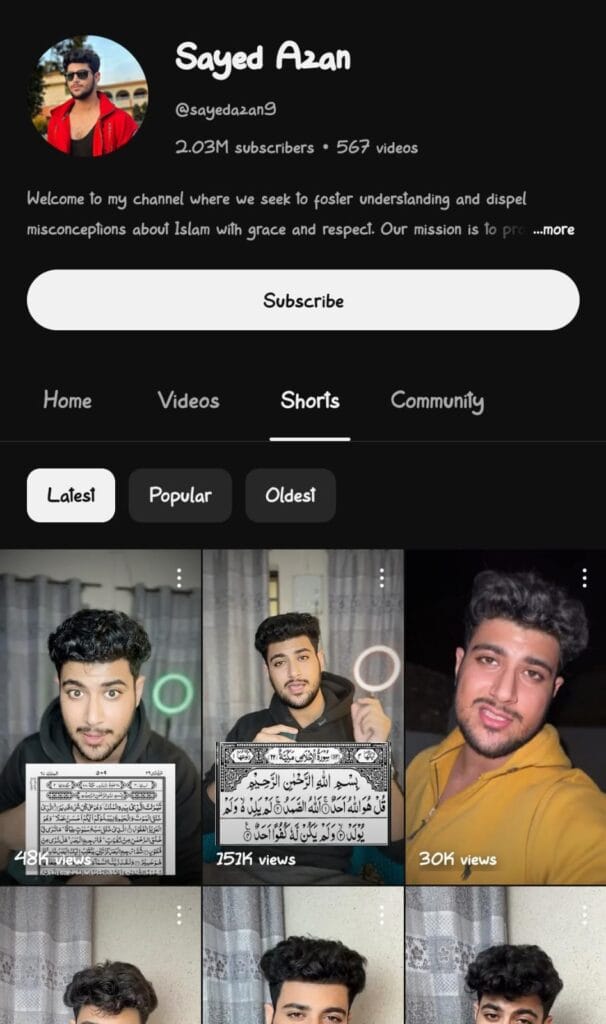
Task: Open the Community tab
Action: click(437, 401)
